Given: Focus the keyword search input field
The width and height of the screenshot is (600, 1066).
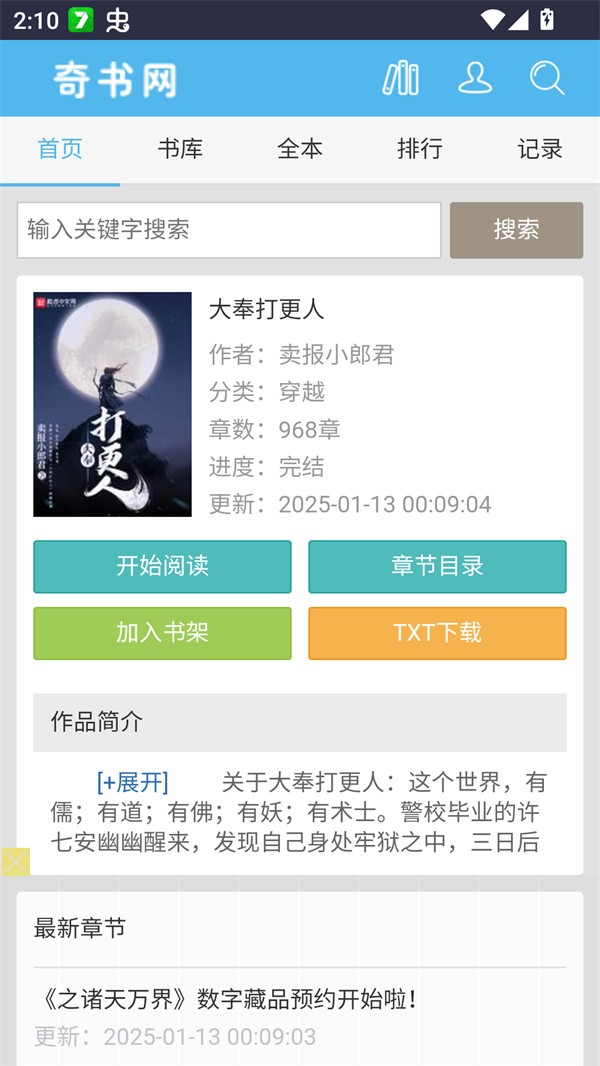Looking at the screenshot, I should pos(229,230).
